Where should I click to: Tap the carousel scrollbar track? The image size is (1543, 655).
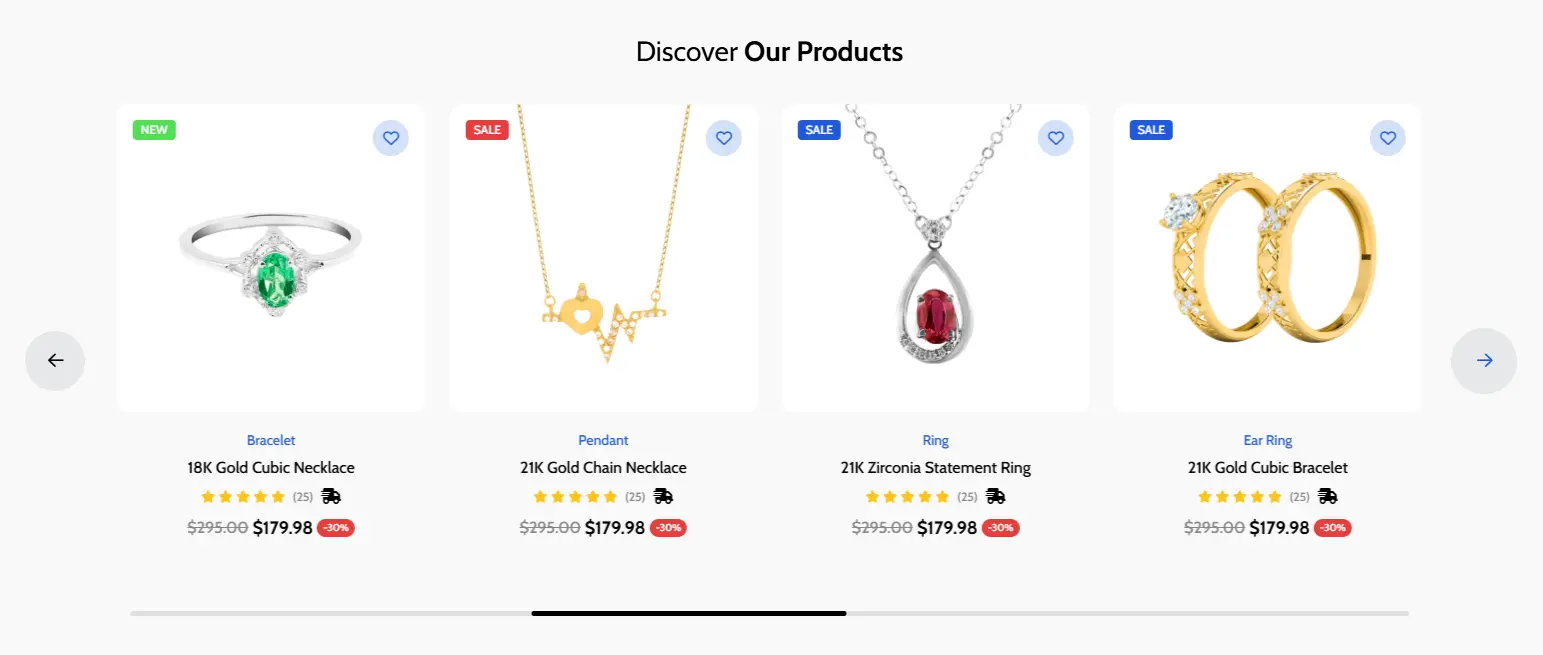[1100, 613]
